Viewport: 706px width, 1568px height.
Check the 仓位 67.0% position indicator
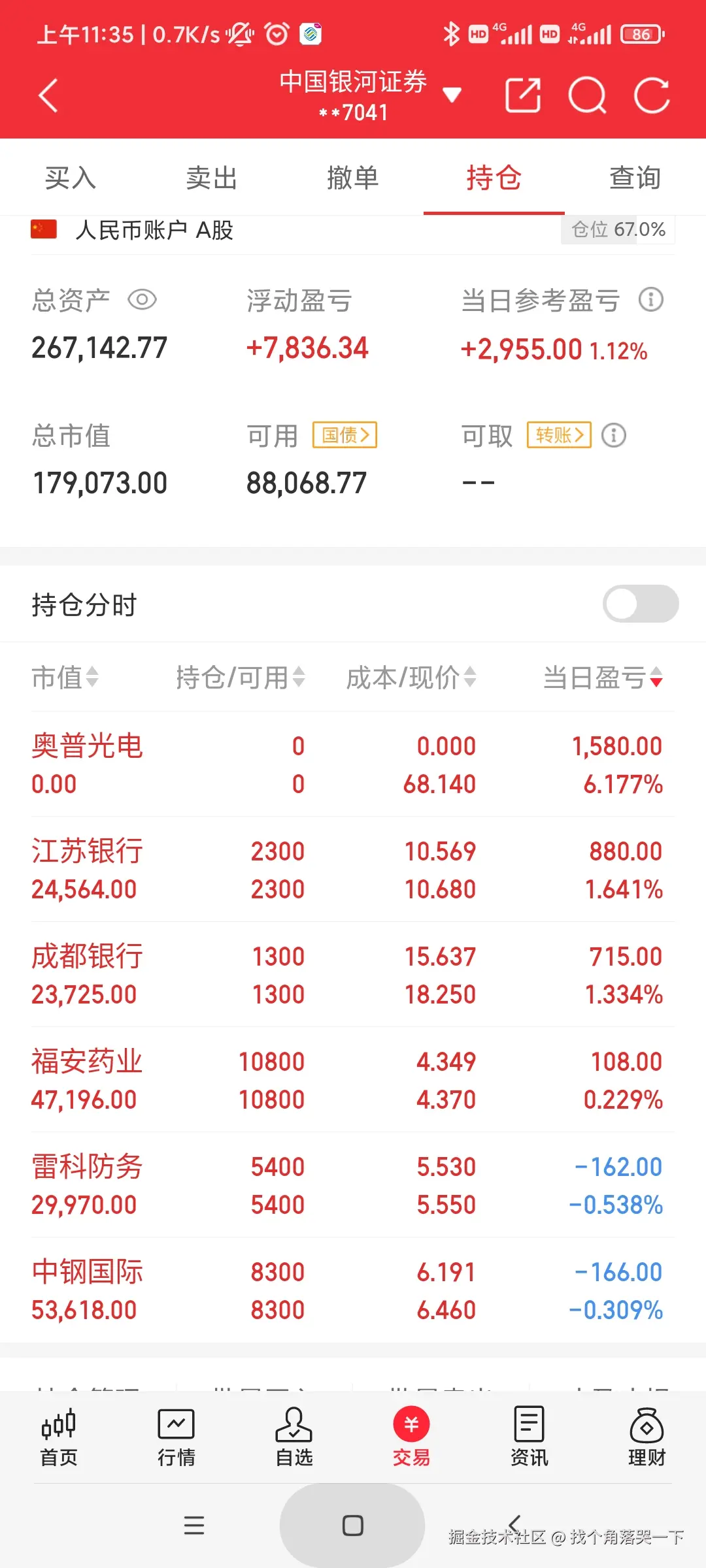point(617,230)
